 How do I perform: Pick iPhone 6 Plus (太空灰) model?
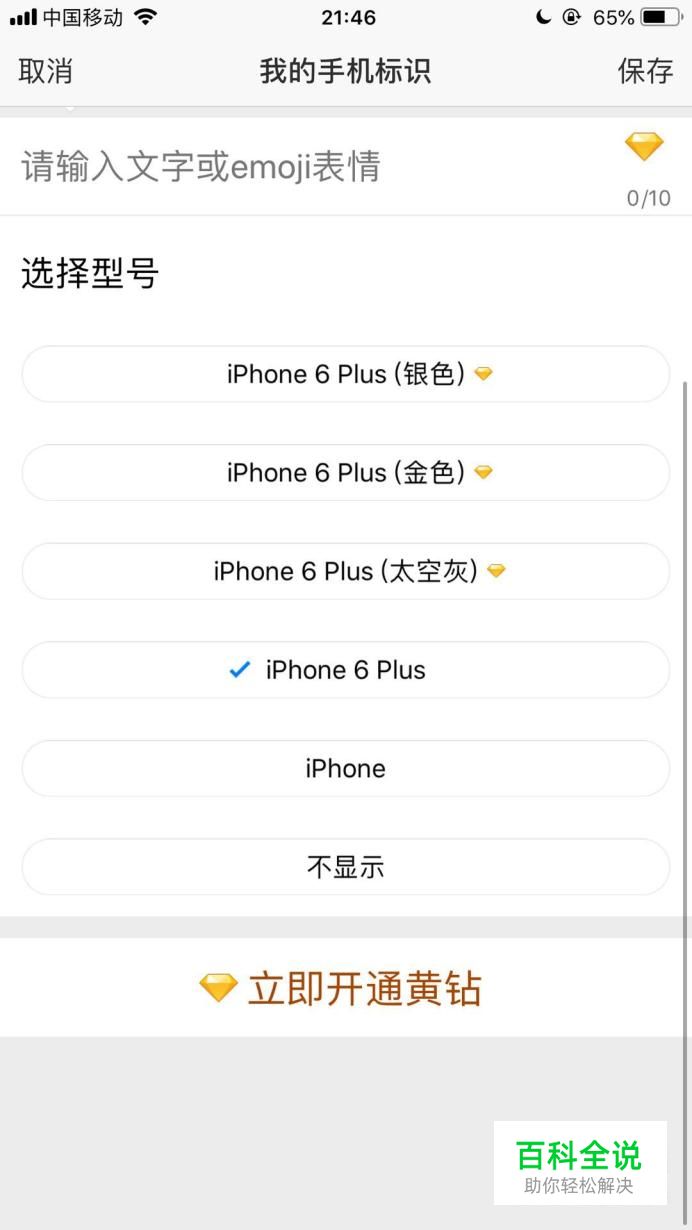tap(345, 571)
